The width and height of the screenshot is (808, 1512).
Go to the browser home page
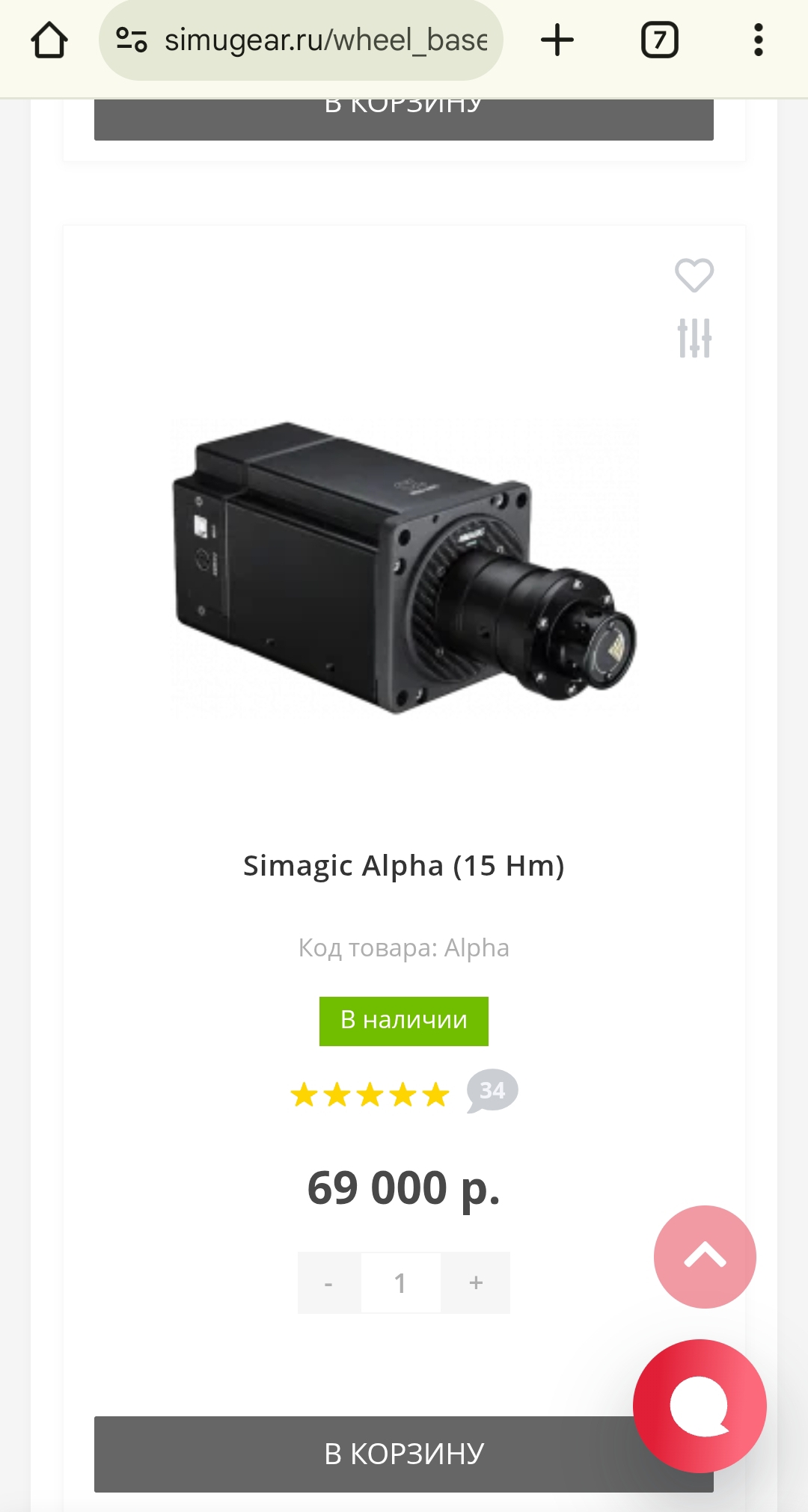pos(49,40)
